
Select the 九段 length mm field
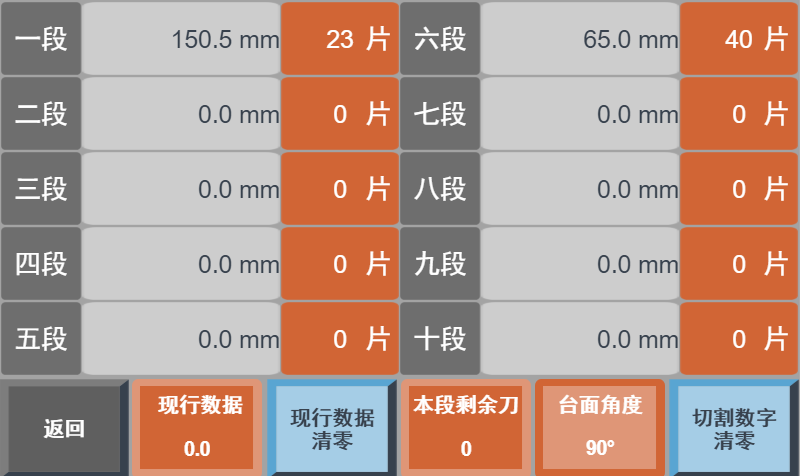[580, 264]
